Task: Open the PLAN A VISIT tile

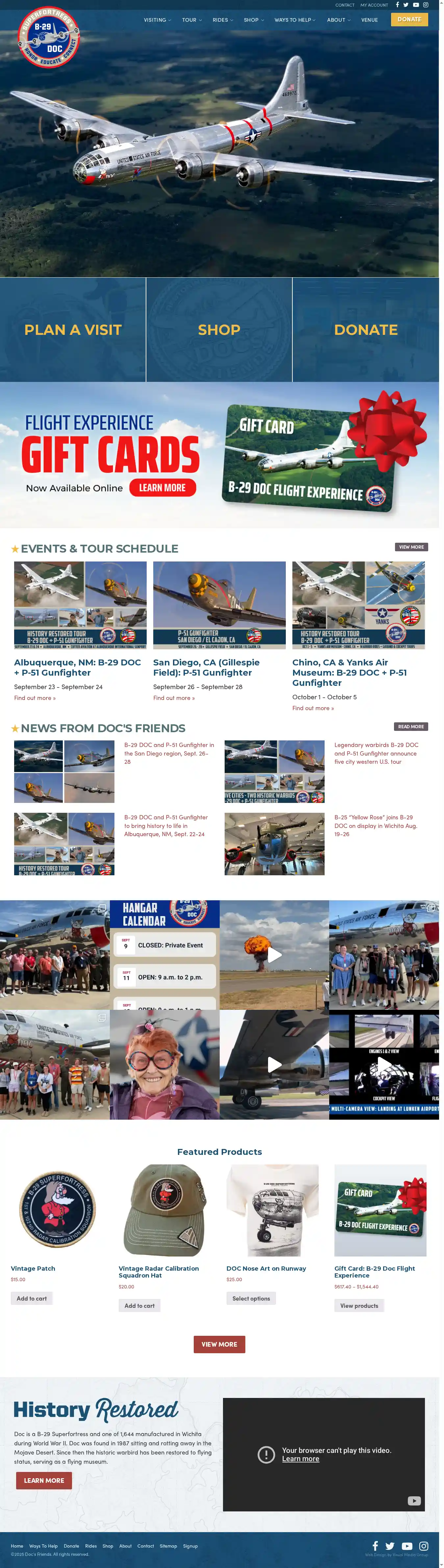Action: pyautogui.click(x=73, y=330)
